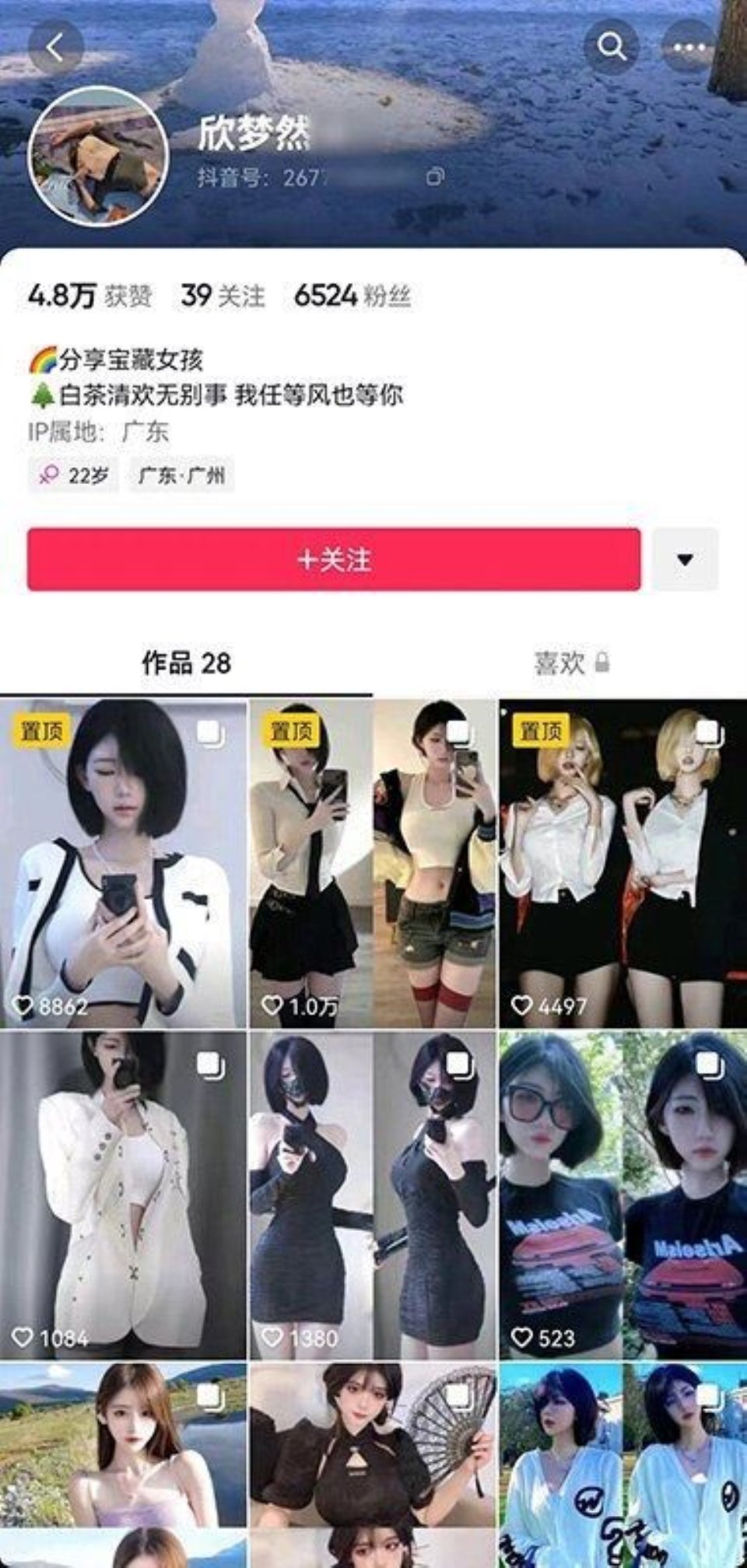Image resolution: width=747 pixels, height=1568 pixels.
Task: Open the 6524 粉丝 followers list
Action: pos(352,296)
